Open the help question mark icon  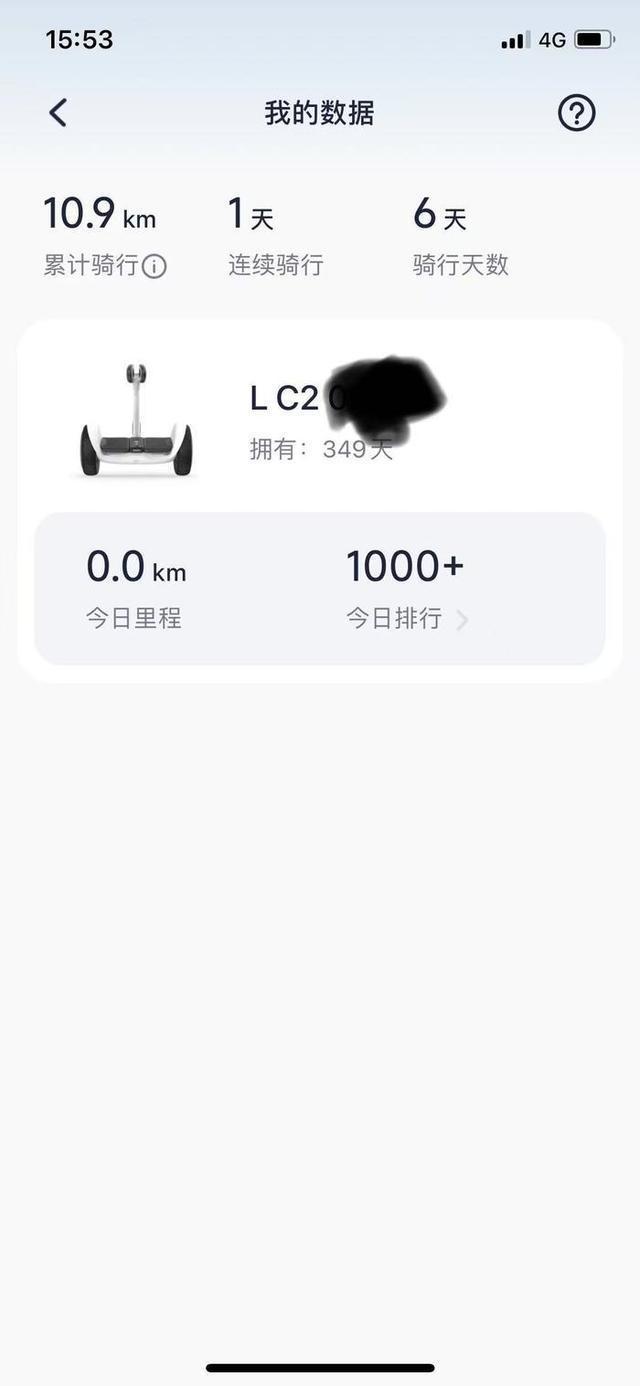click(x=576, y=113)
